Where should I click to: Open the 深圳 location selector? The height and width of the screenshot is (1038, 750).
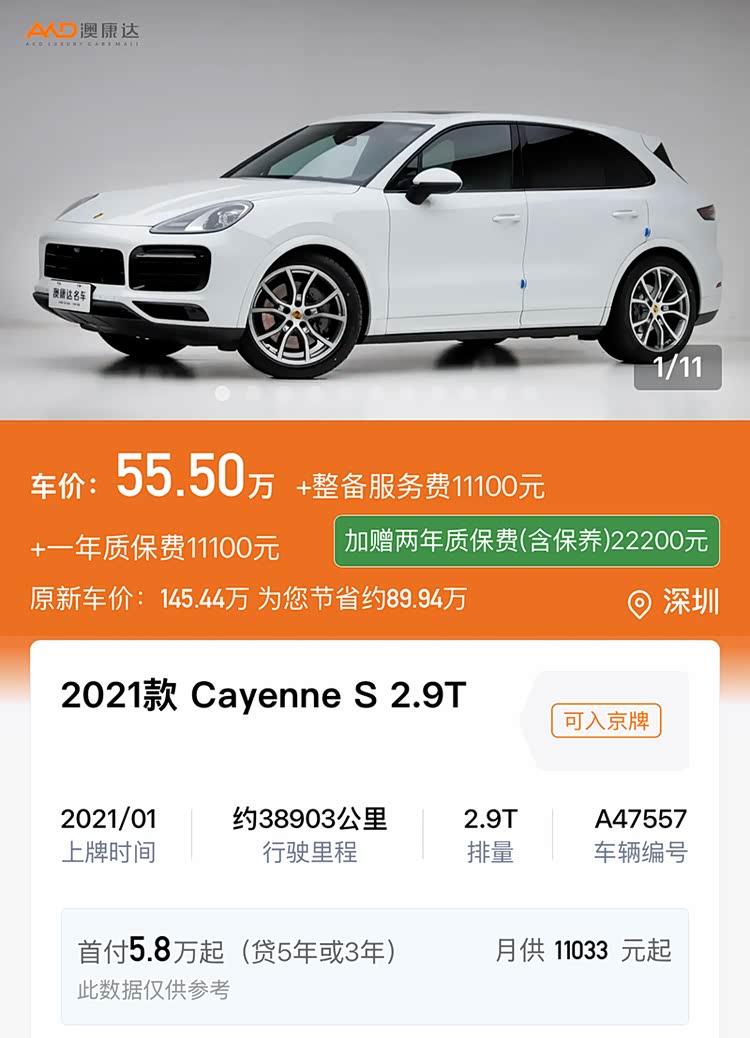[673, 602]
